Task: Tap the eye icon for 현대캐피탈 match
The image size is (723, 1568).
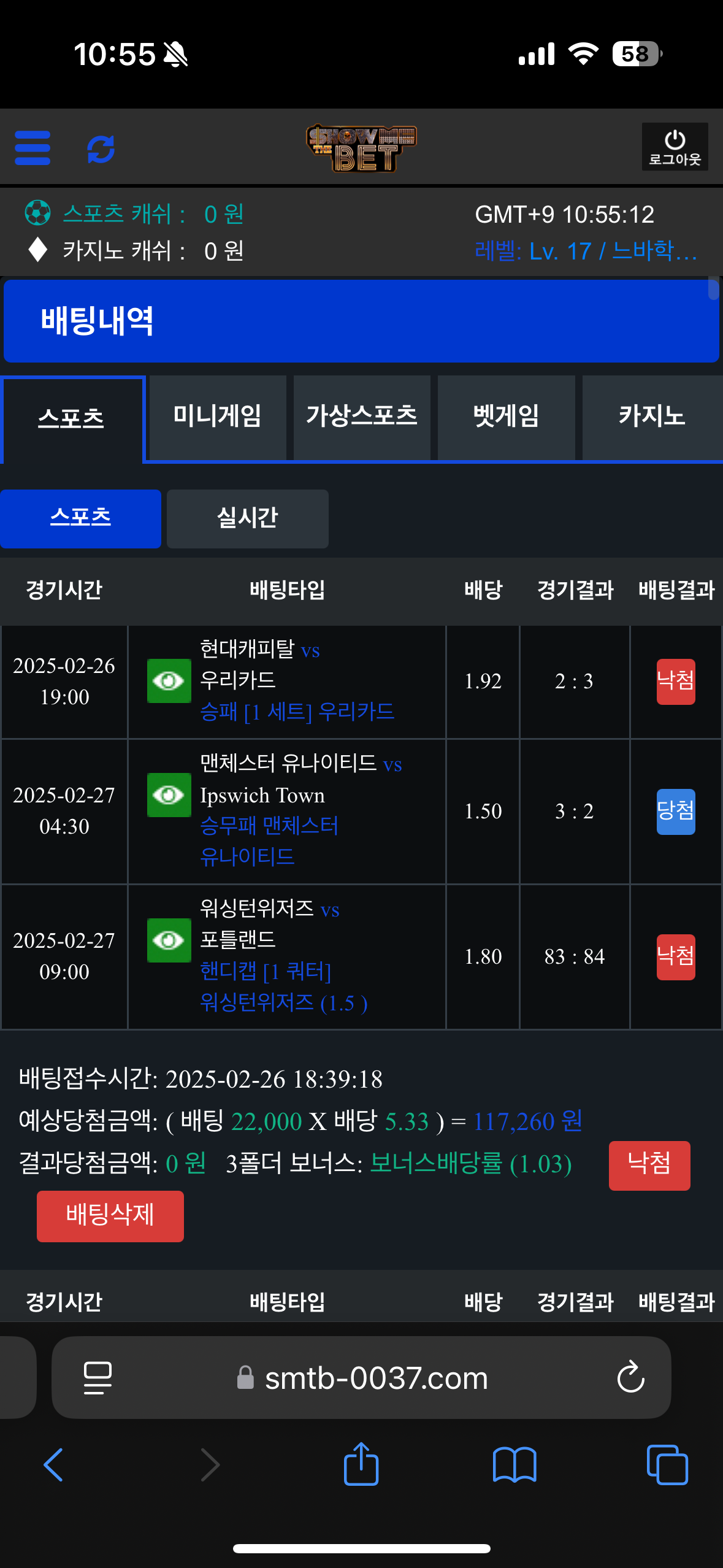Action: (x=169, y=681)
